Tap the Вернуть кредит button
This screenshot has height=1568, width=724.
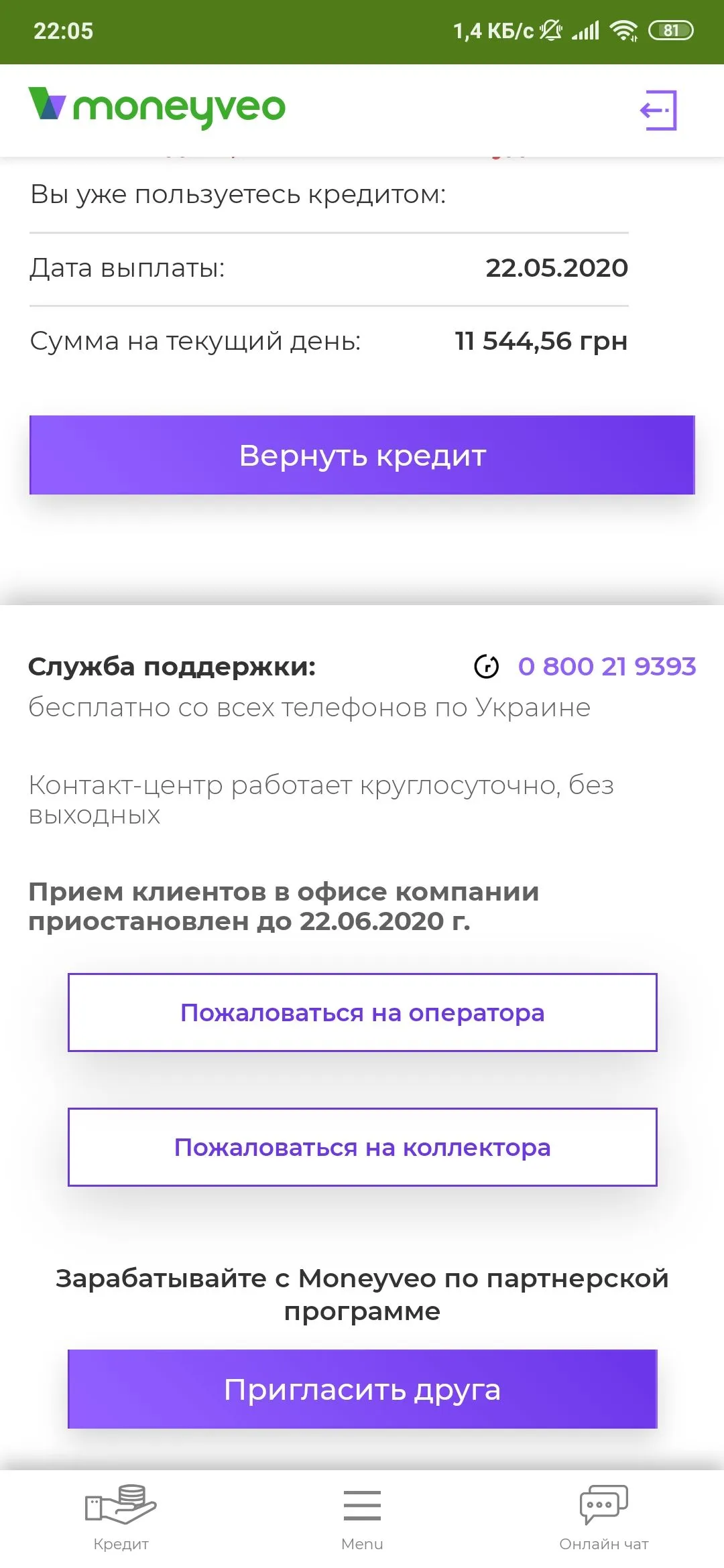(x=362, y=456)
